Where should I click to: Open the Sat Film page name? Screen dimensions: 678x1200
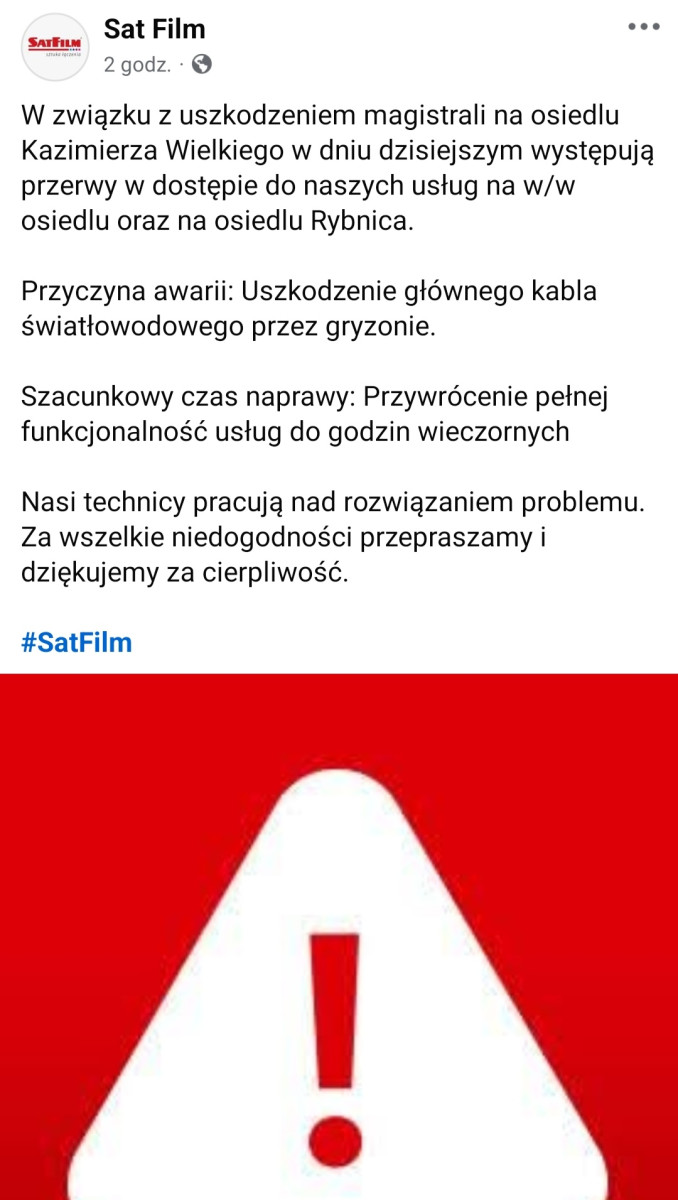click(x=155, y=29)
